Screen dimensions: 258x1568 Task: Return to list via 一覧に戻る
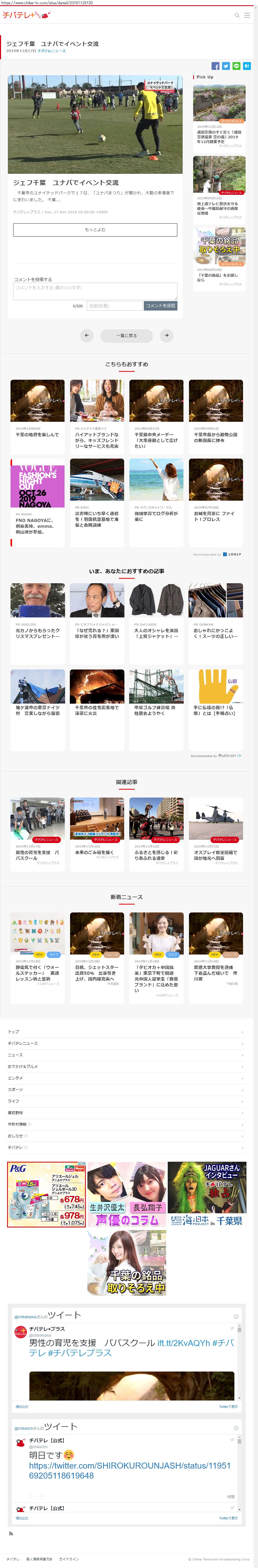(x=127, y=335)
